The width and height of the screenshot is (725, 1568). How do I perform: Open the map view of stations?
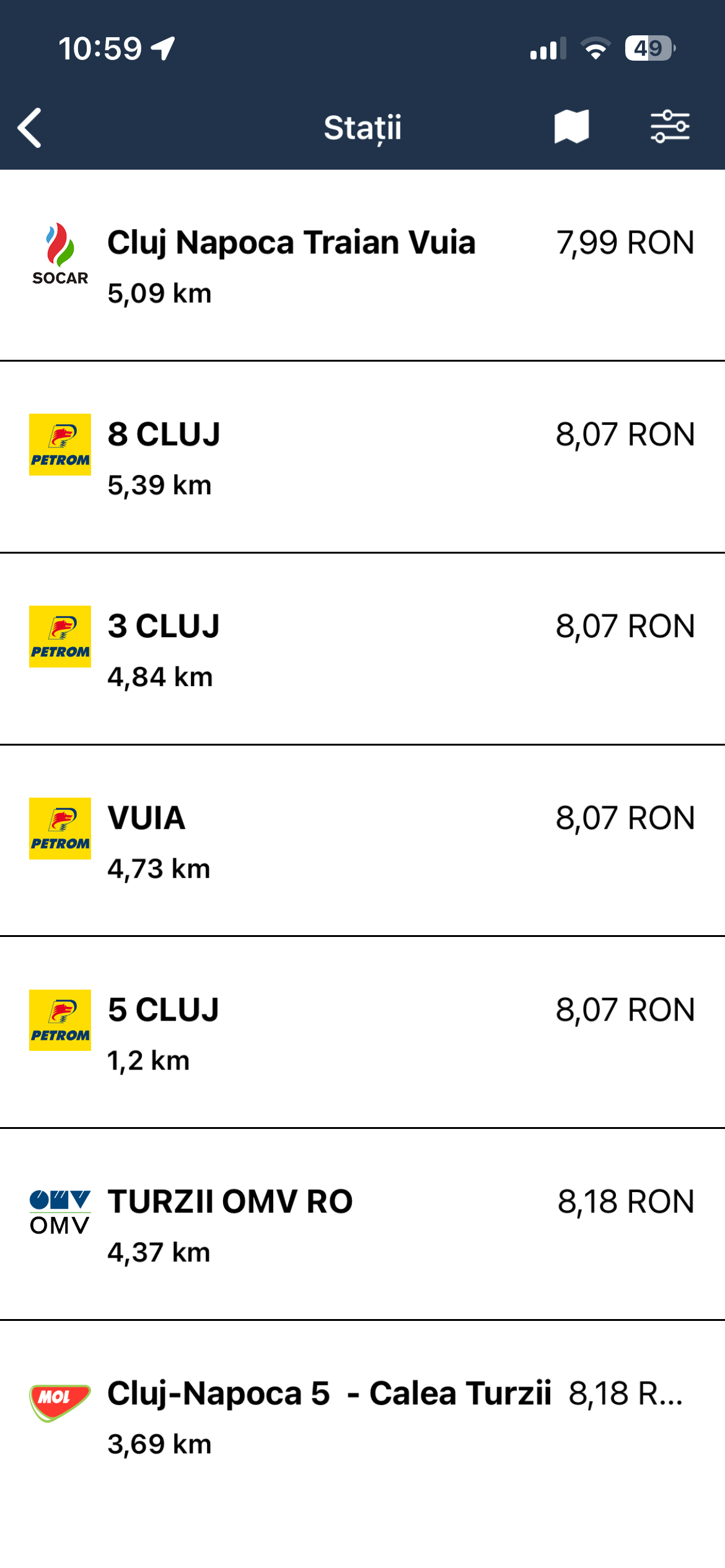tap(571, 127)
